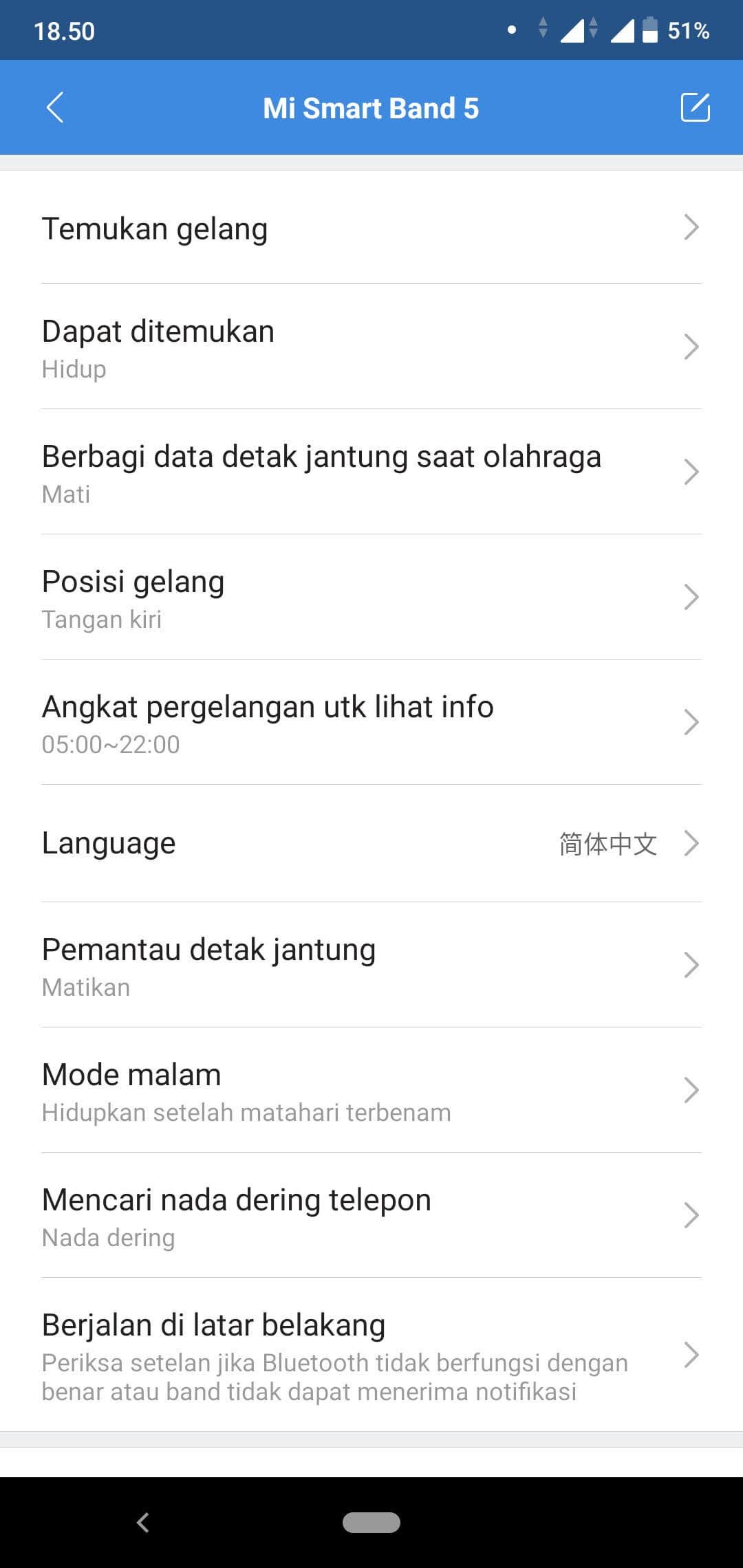Open Angkat pergelangan utk lihat info
This screenshot has height=1568, width=743.
click(x=371, y=723)
